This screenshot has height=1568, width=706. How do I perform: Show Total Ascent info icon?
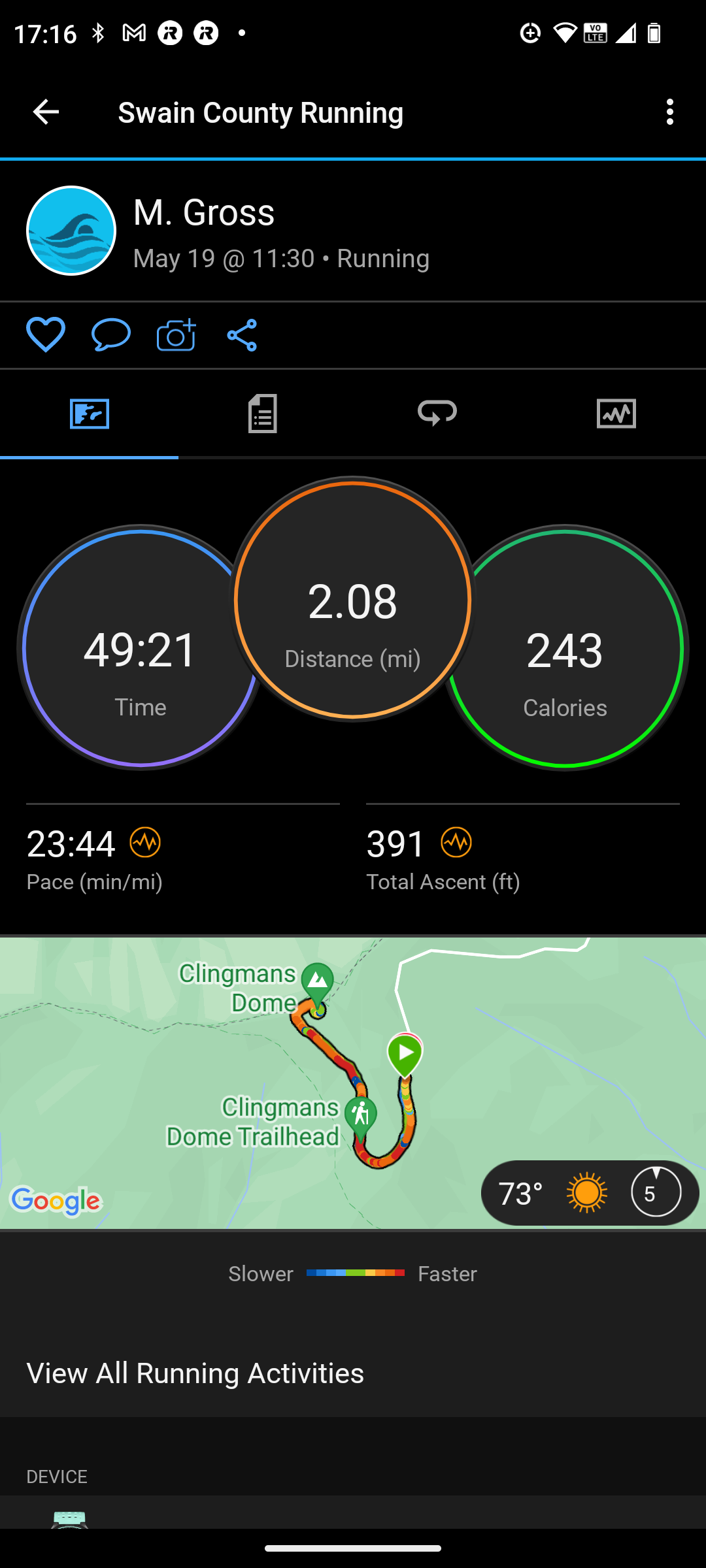pyautogui.click(x=456, y=842)
